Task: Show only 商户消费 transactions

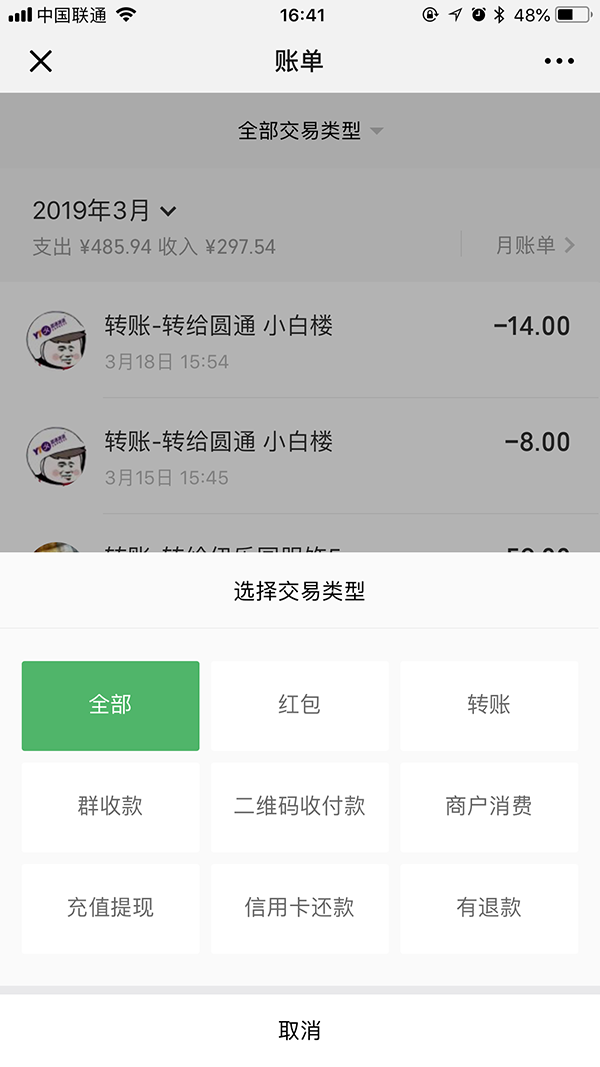Action: (488, 806)
